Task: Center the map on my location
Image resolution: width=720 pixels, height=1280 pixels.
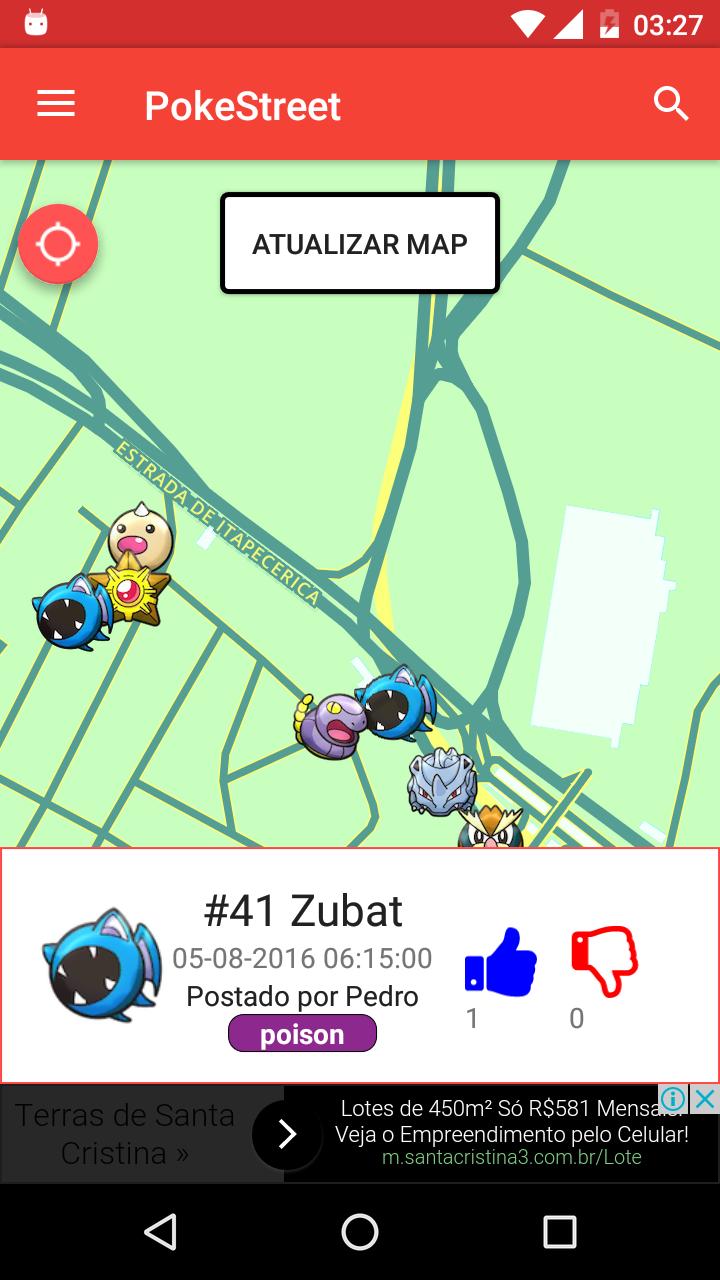Action: (x=58, y=244)
